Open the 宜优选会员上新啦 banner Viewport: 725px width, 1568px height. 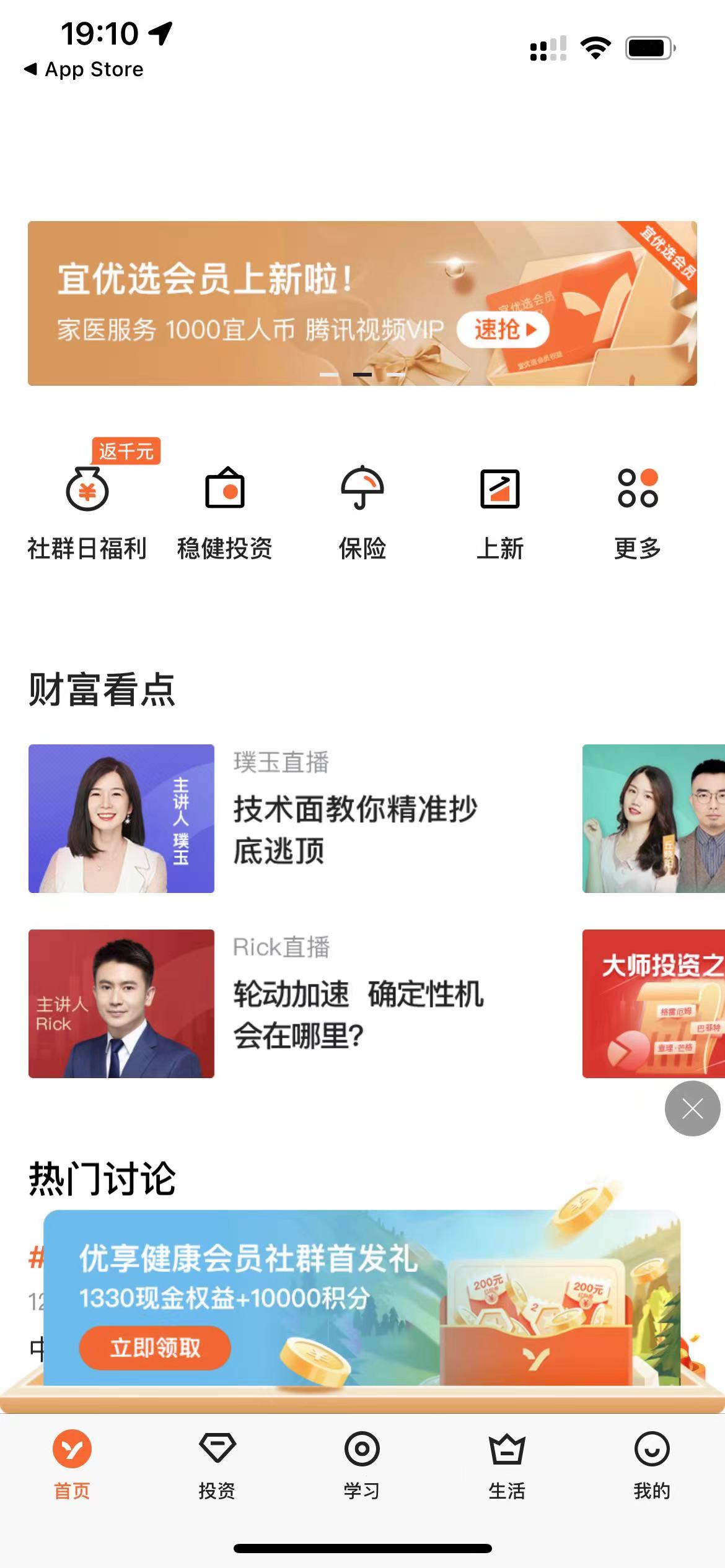click(x=362, y=303)
